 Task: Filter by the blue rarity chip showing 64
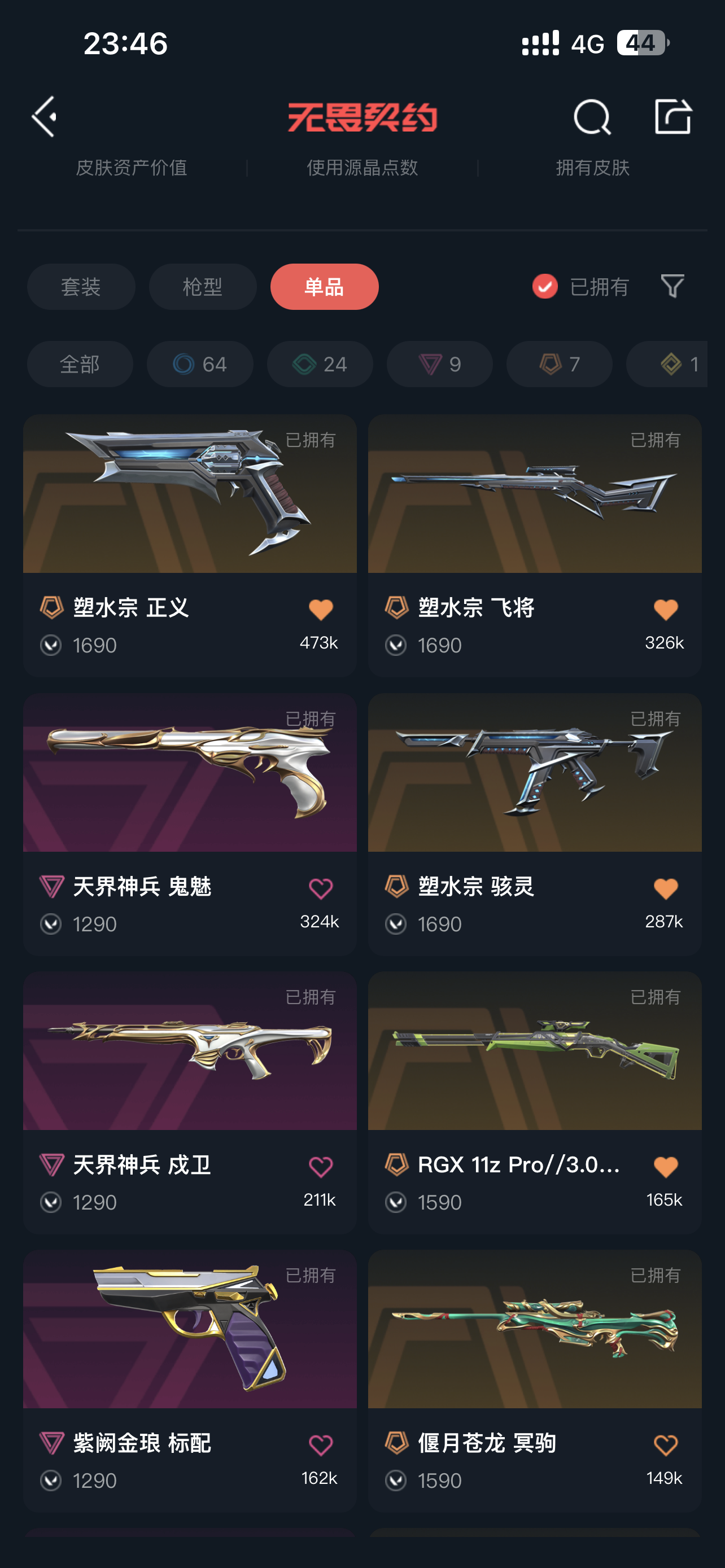click(x=200, y=364)
